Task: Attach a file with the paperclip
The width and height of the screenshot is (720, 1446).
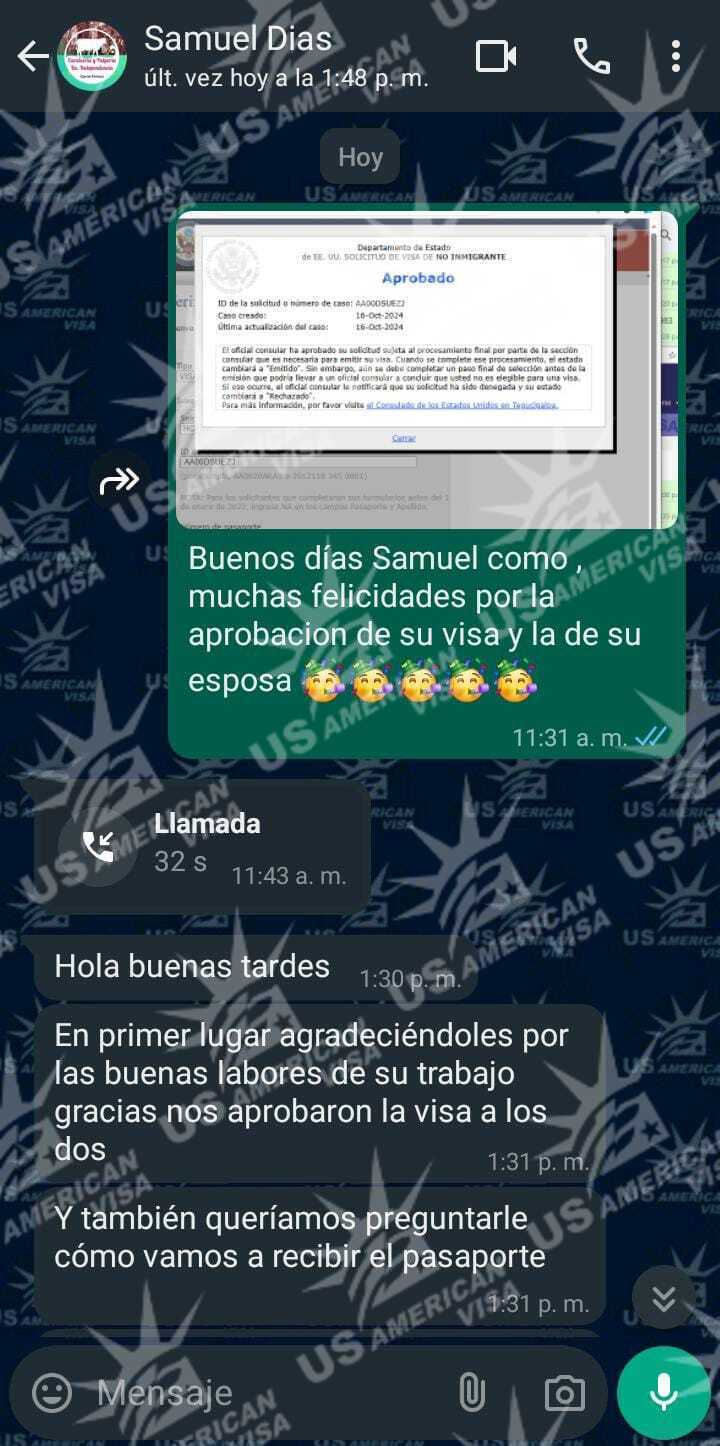Action: pos(471,1392)
